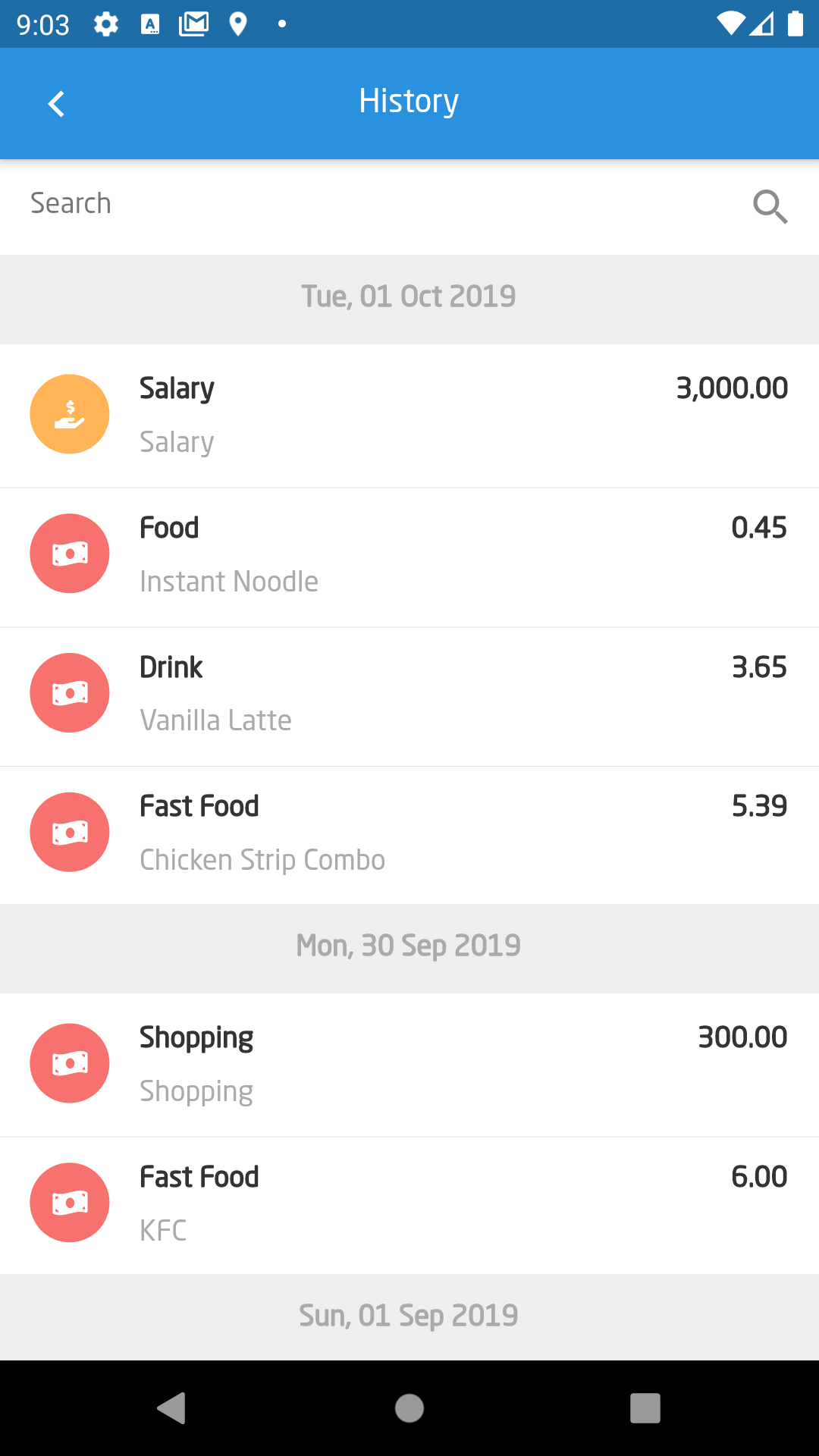Tap the KFC entry's red expense icon

(x=69, y=1202)
